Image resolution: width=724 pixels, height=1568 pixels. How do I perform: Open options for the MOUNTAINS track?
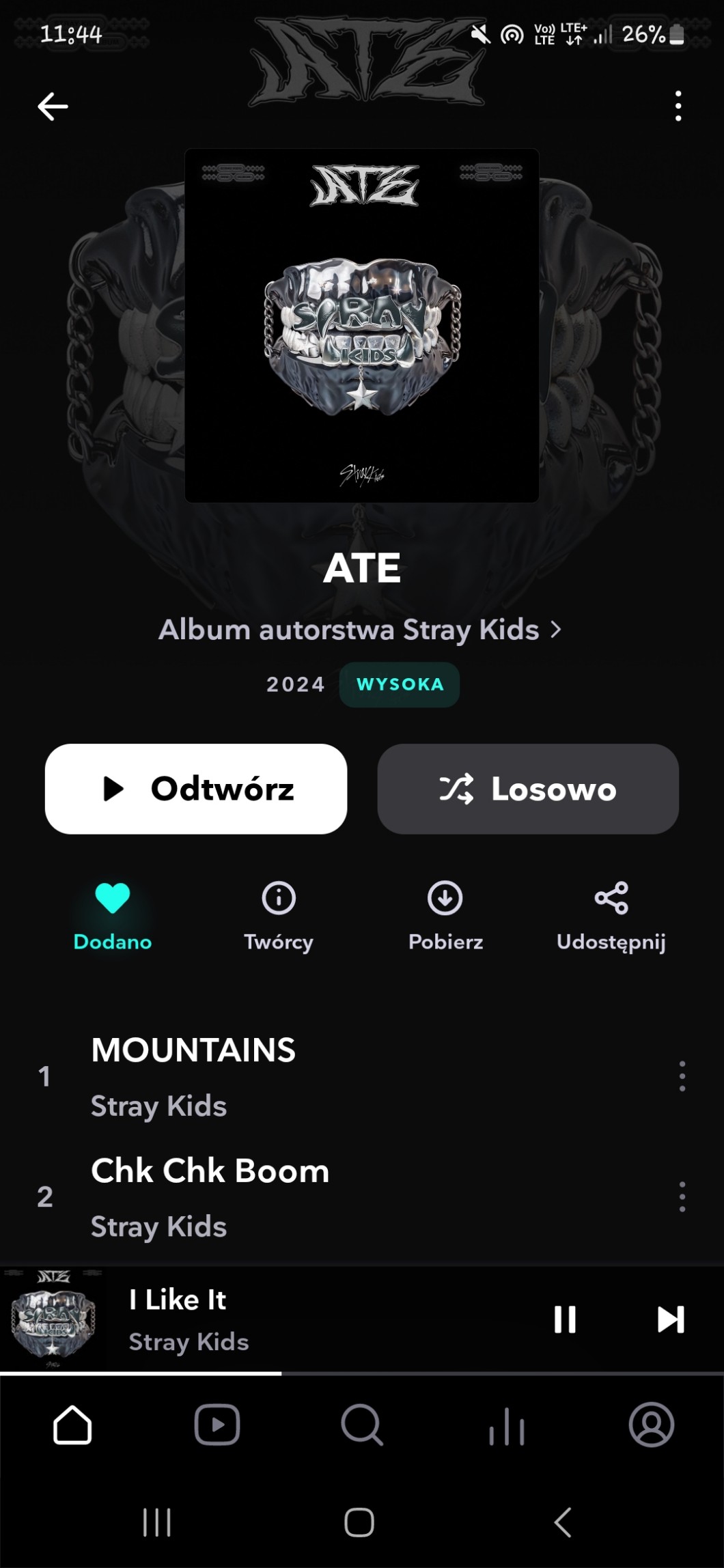[682, 1076]
